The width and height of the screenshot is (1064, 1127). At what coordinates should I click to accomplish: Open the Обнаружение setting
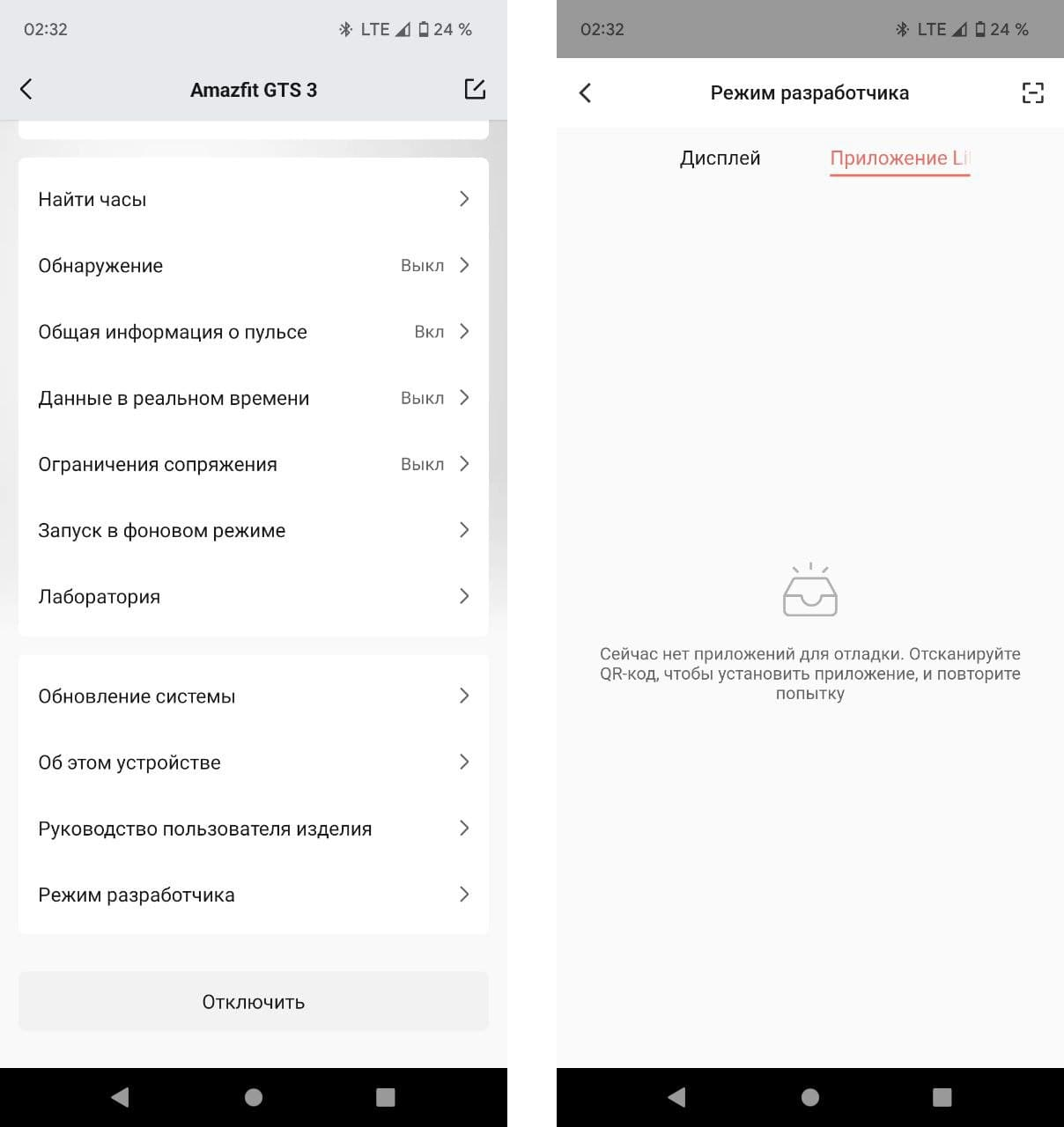253,265
